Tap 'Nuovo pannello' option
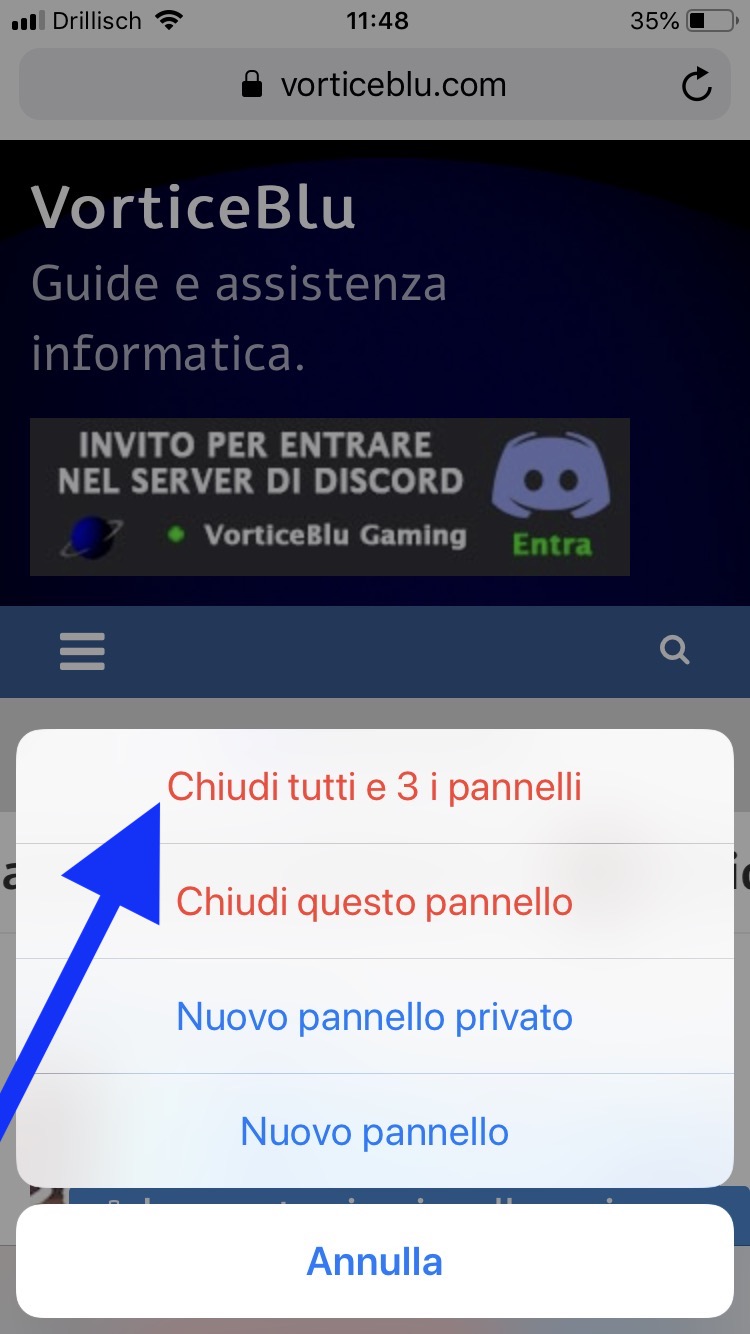The image size is (750, 1334). tap(374, 1132)
